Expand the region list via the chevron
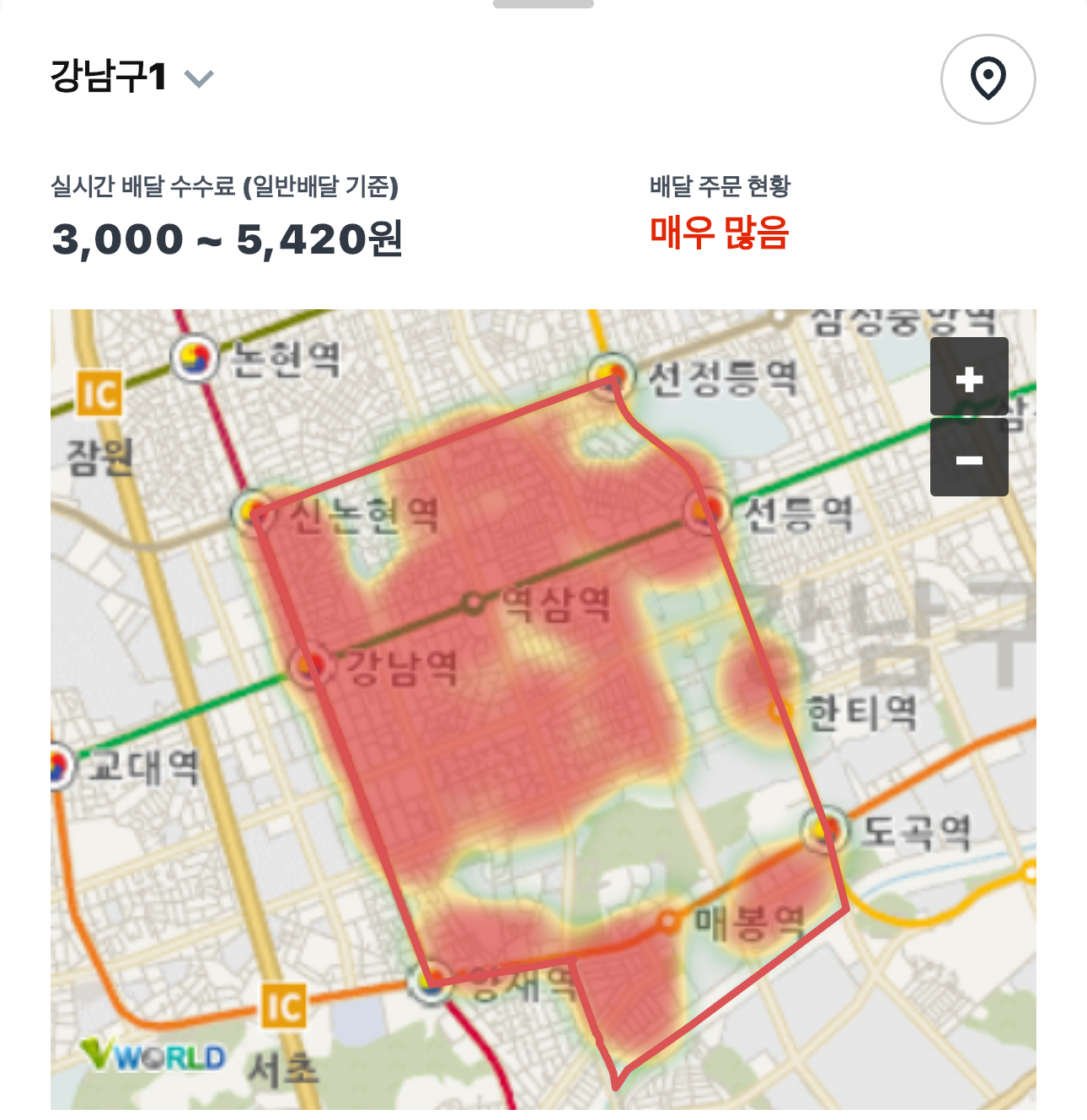This screenshot has width=1087, height=1120. coord(199,80)
